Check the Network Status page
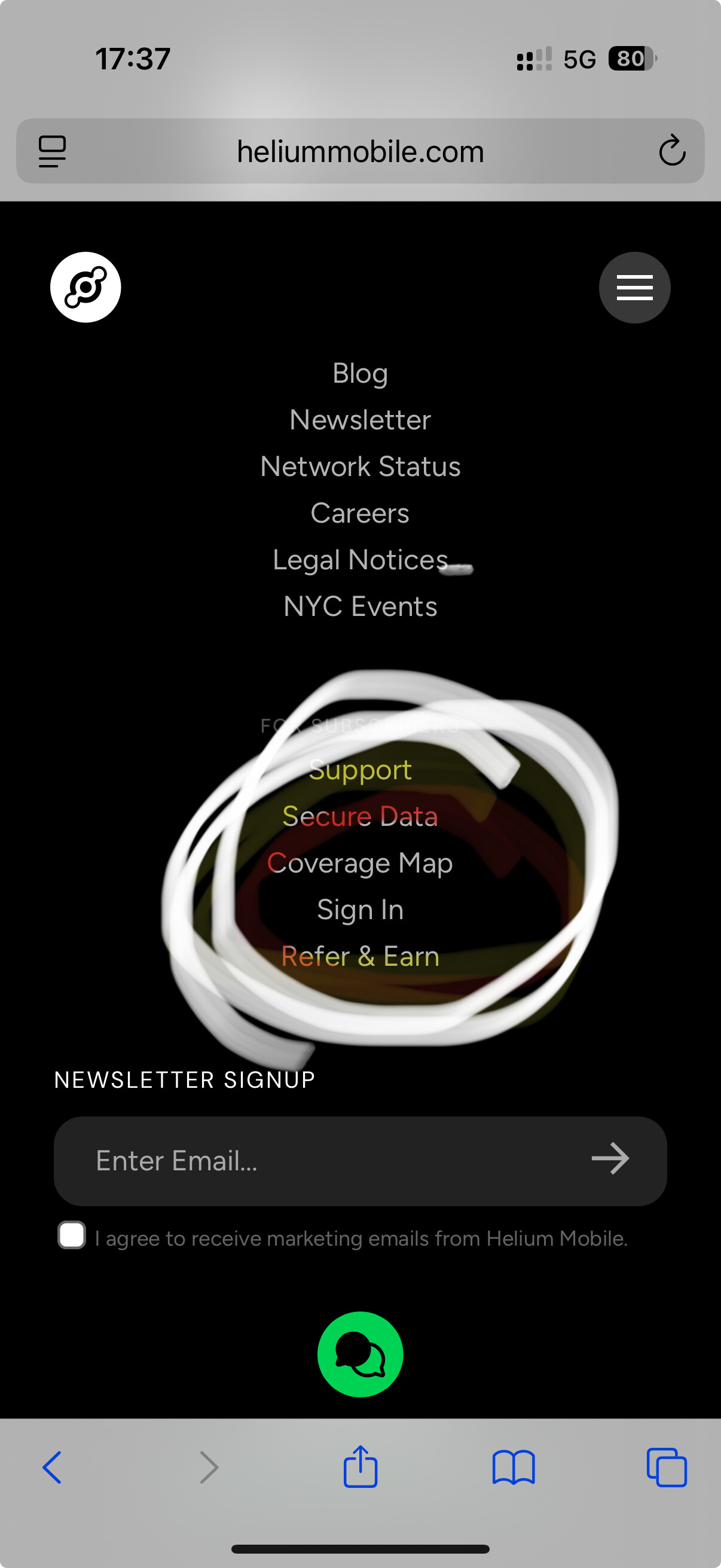Image resolution: width=721 pixels, height=1568 pixels. click(360, 467)
